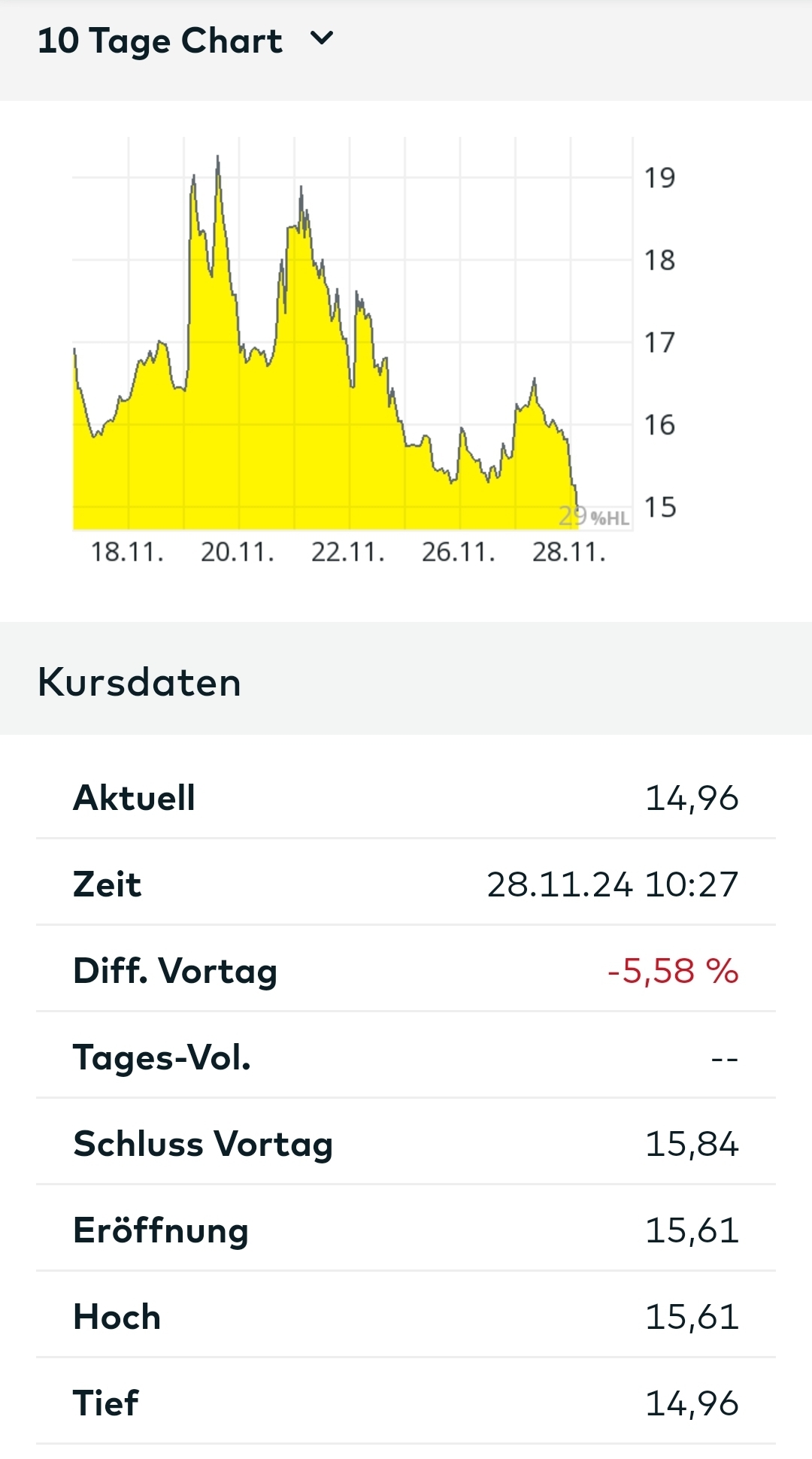Screen dimensions: 812x1459
Task: Expand the 10 Tage Chart selector
Action: (160, 41)
